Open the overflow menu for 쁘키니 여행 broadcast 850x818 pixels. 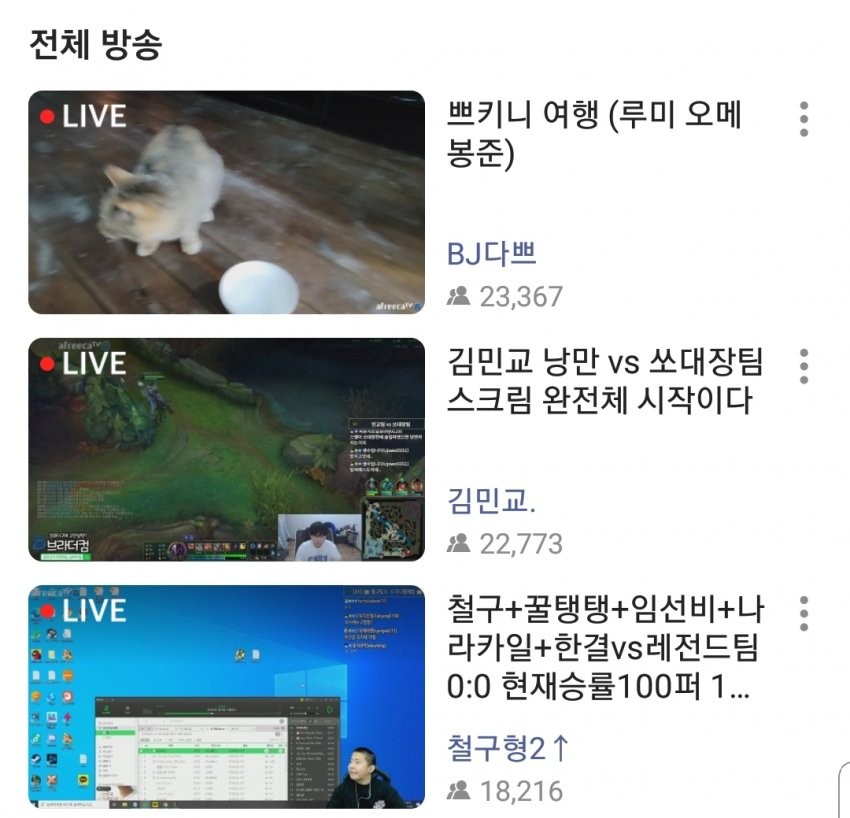click(x=803, y=119)
